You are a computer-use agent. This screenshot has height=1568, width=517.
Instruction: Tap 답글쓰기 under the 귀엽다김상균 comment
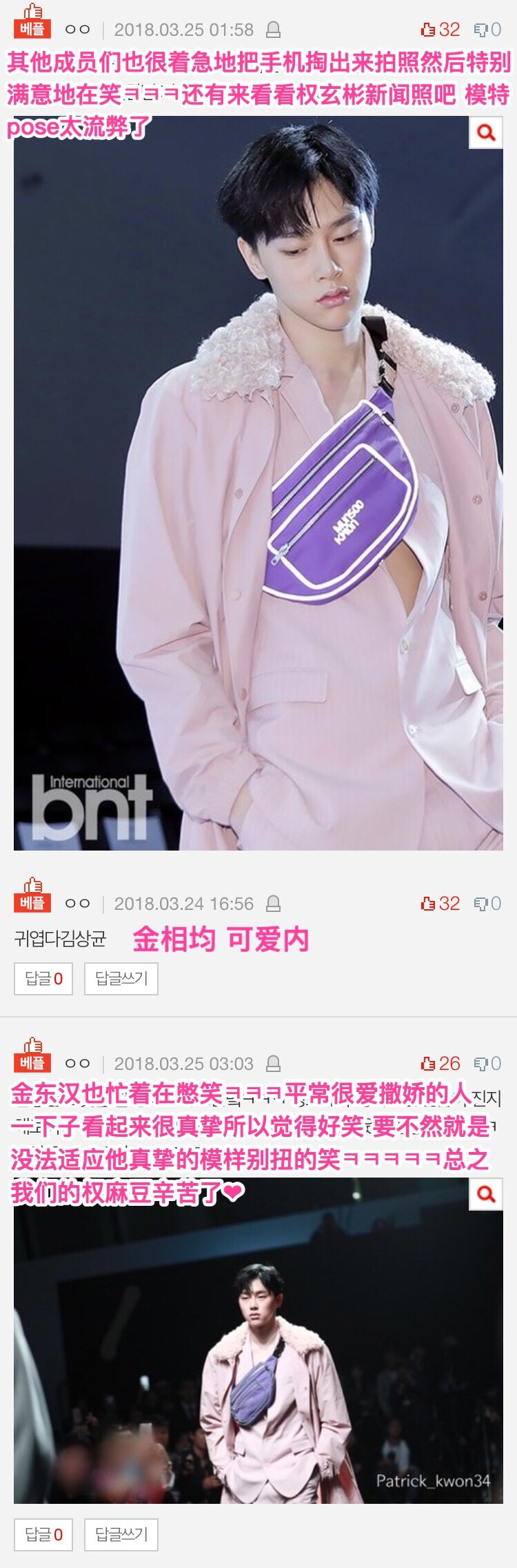coord(121,978)
